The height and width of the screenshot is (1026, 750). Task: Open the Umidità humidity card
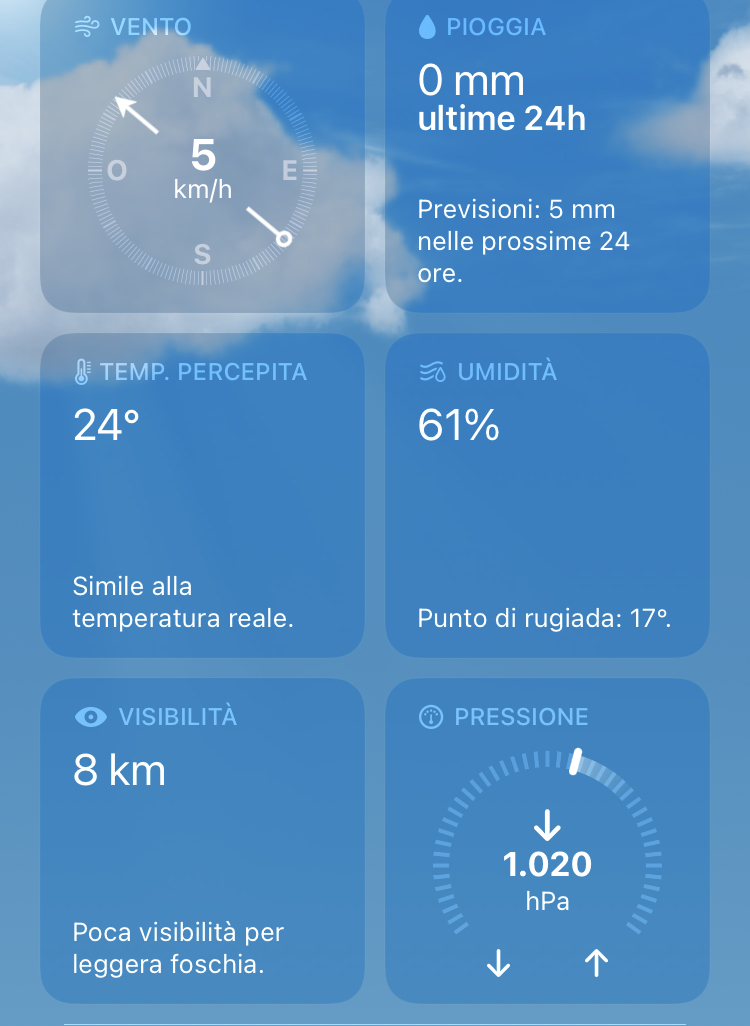click(x=547, y=495)
